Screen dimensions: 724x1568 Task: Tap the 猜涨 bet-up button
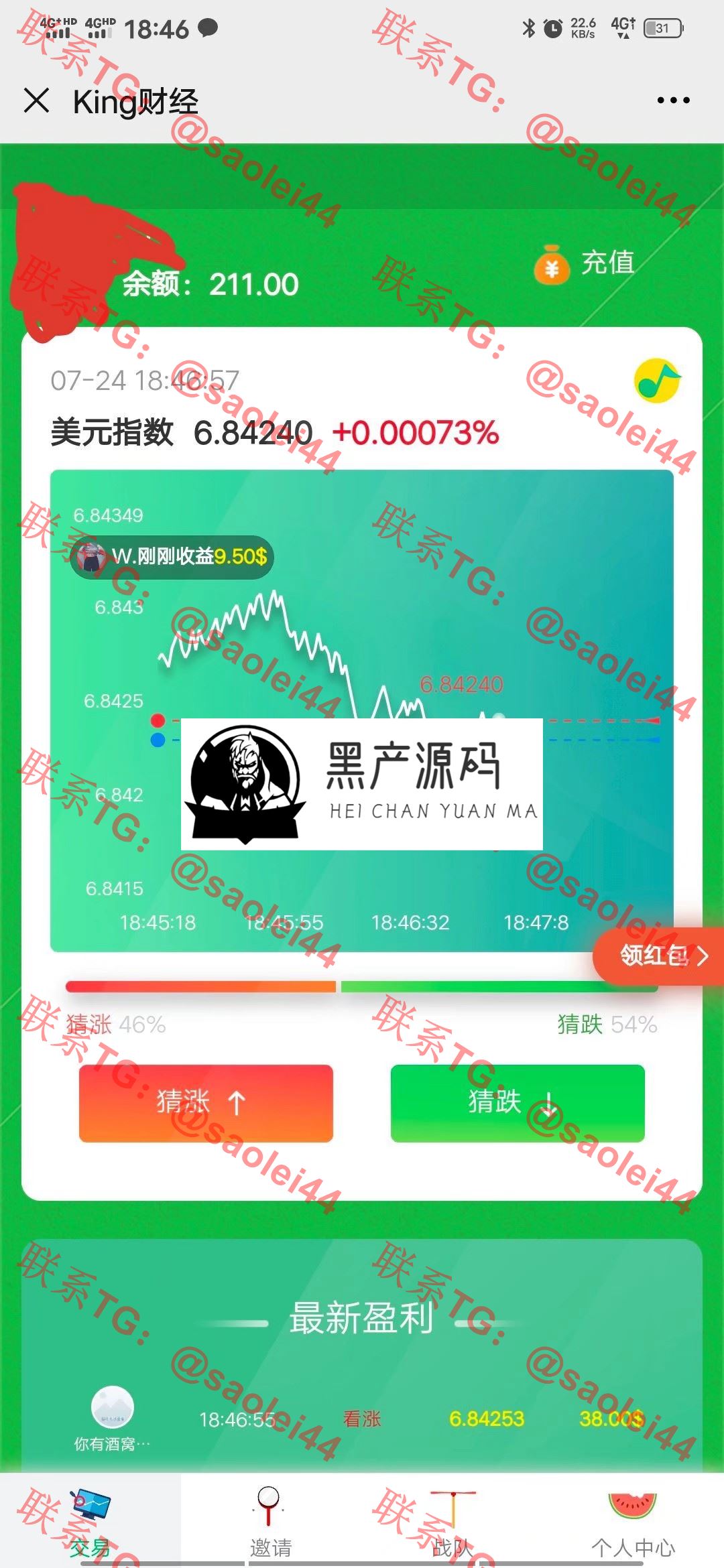click(x=206, y=1102)
